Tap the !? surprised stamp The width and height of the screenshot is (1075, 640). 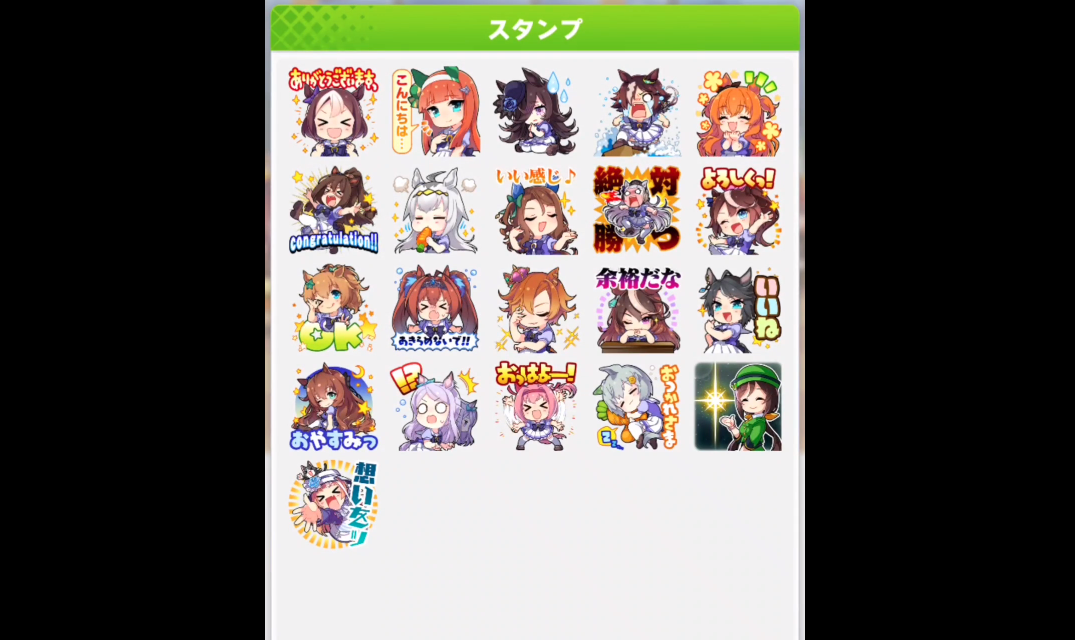(x=435, y=407)
